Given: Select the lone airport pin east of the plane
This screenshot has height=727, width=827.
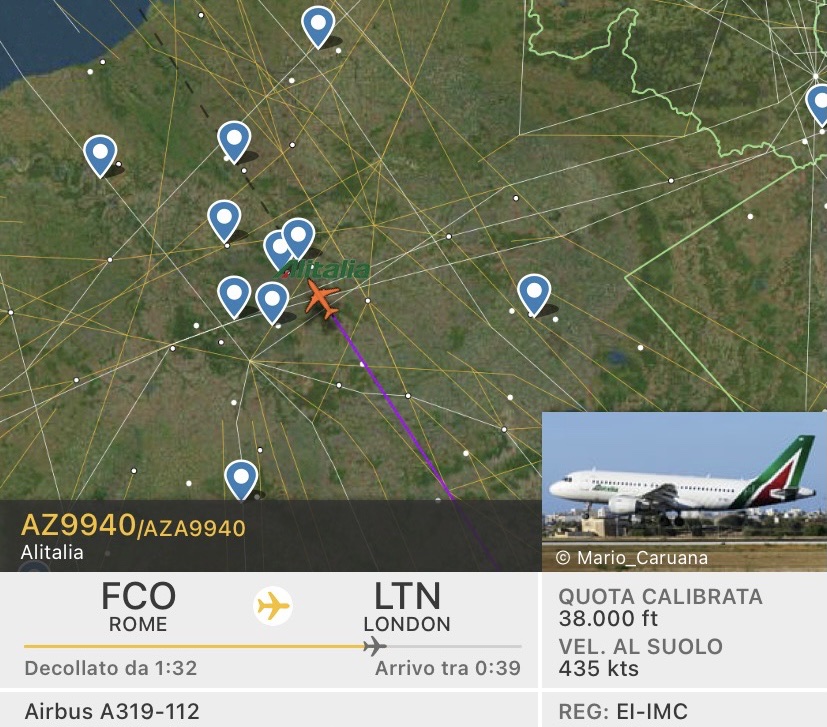Looking at the screenshot, I should (x=534, y=293).
